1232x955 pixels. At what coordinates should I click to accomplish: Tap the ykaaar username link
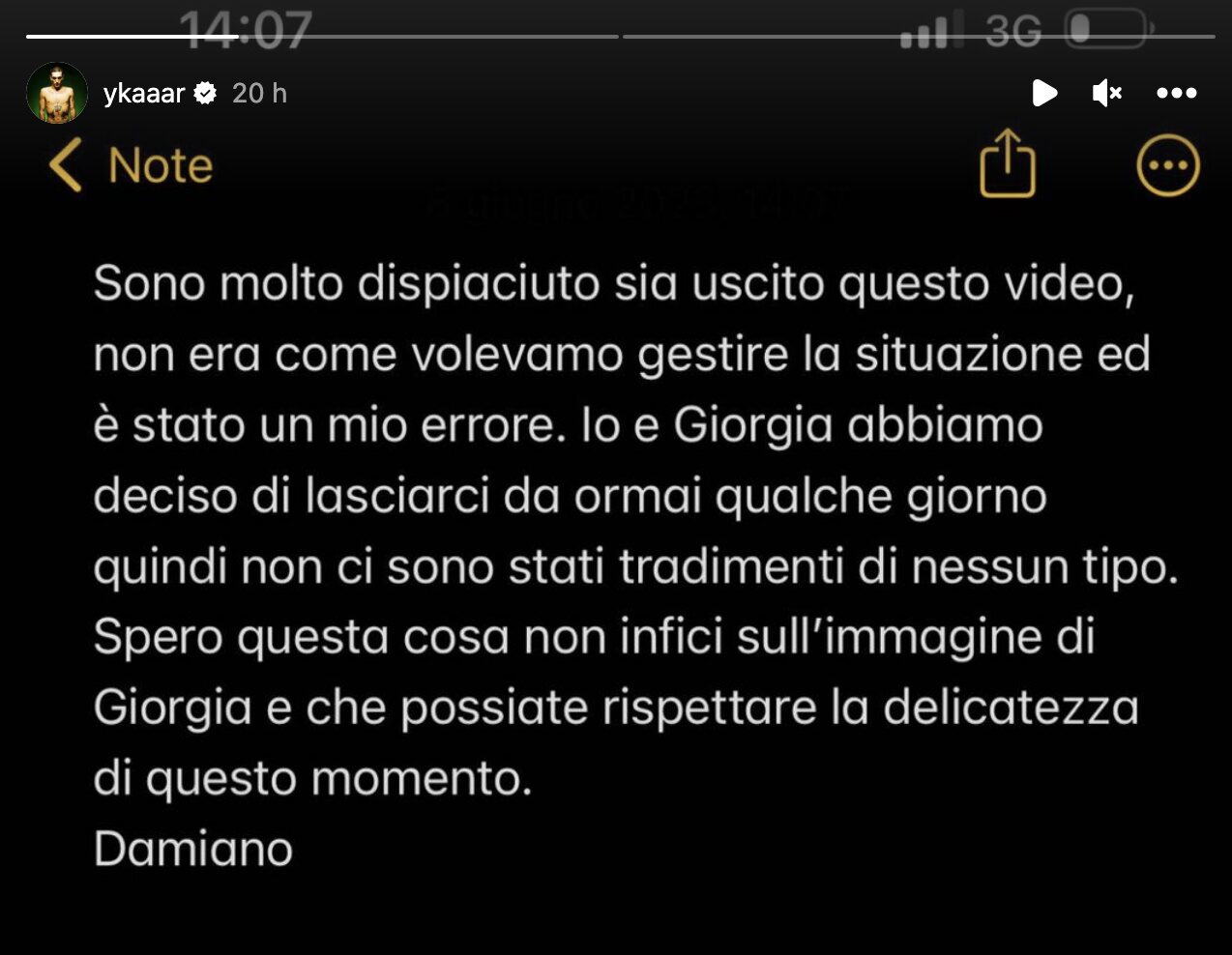point(143,93)
